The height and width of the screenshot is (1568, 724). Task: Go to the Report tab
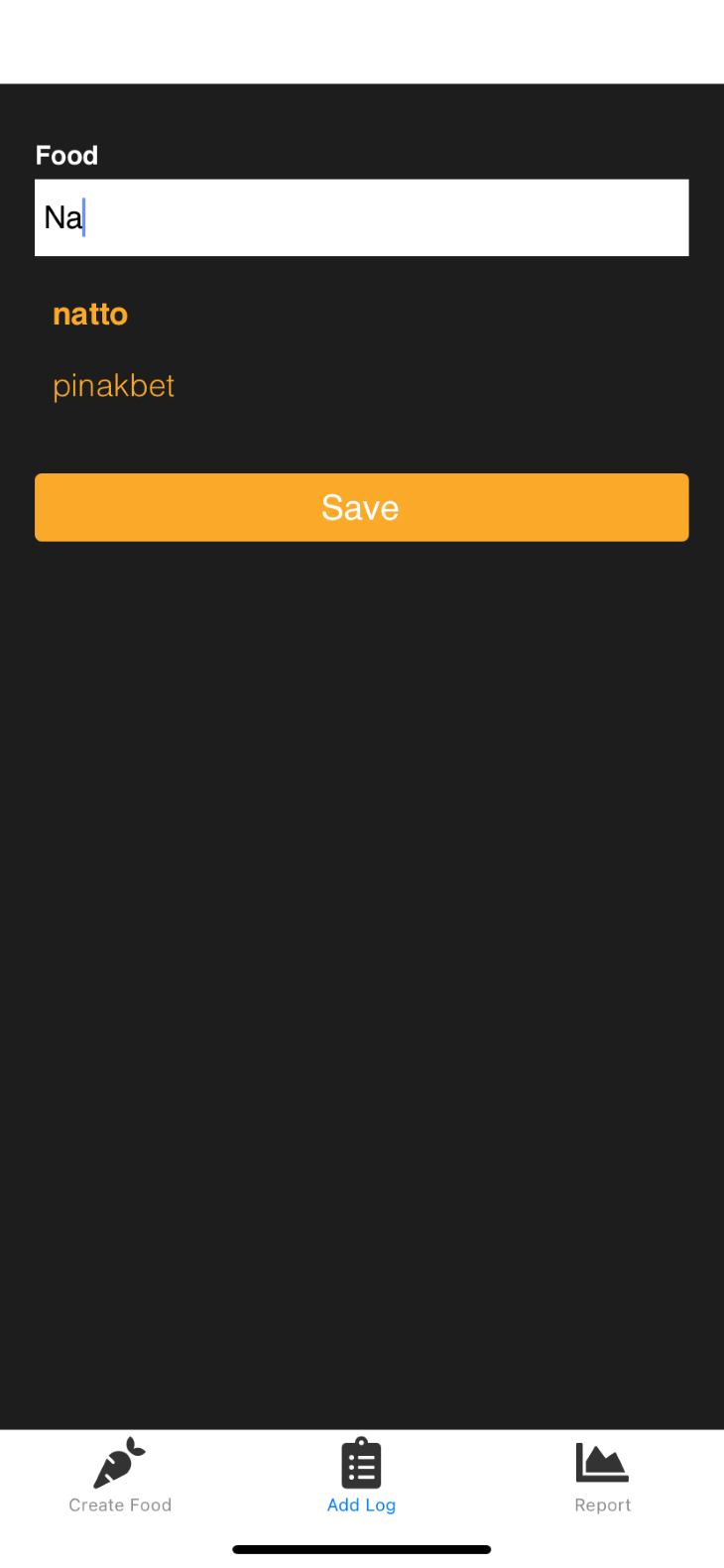(x=602, y=1476)
